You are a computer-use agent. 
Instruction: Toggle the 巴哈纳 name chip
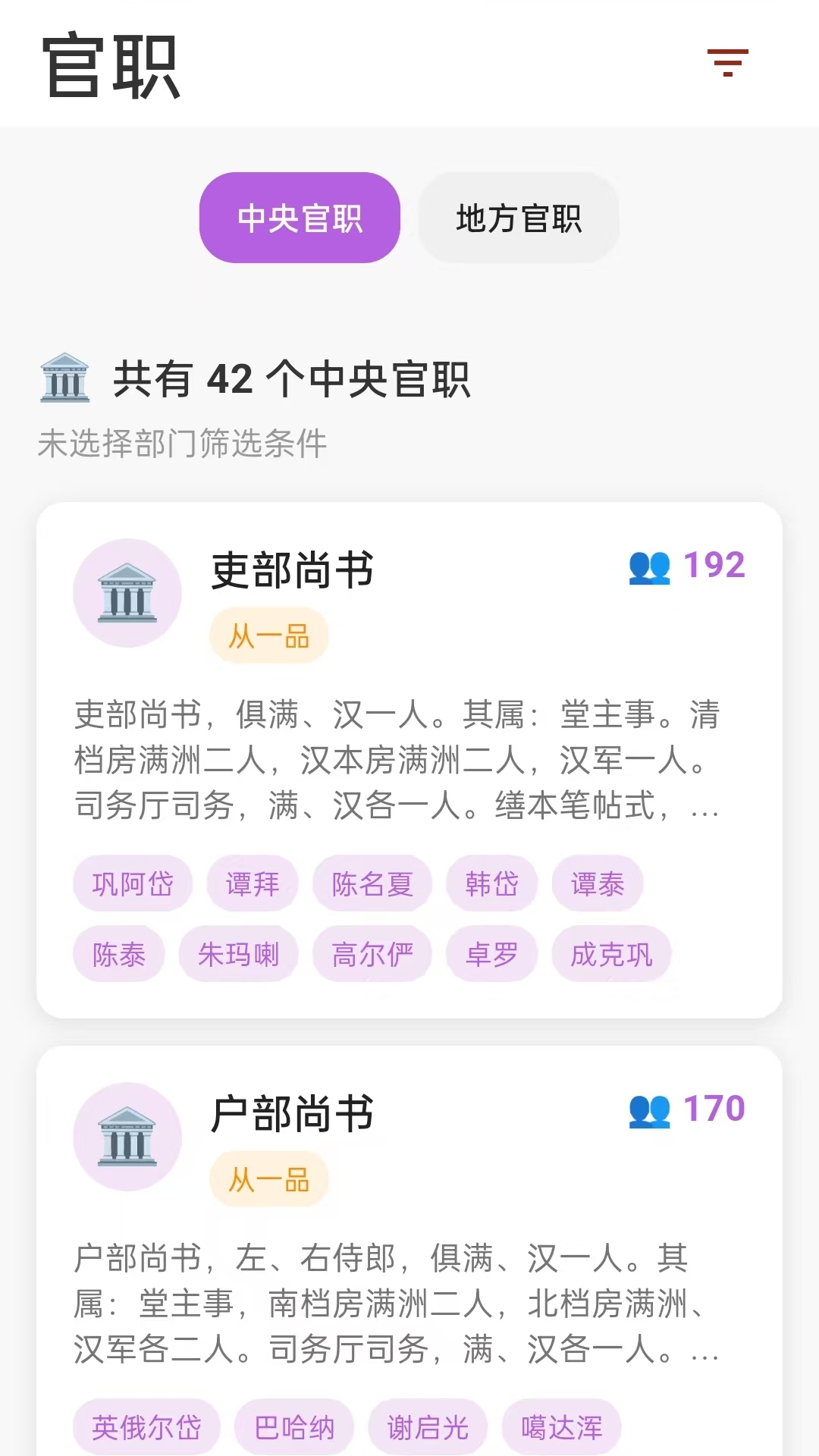(293, 1425)
